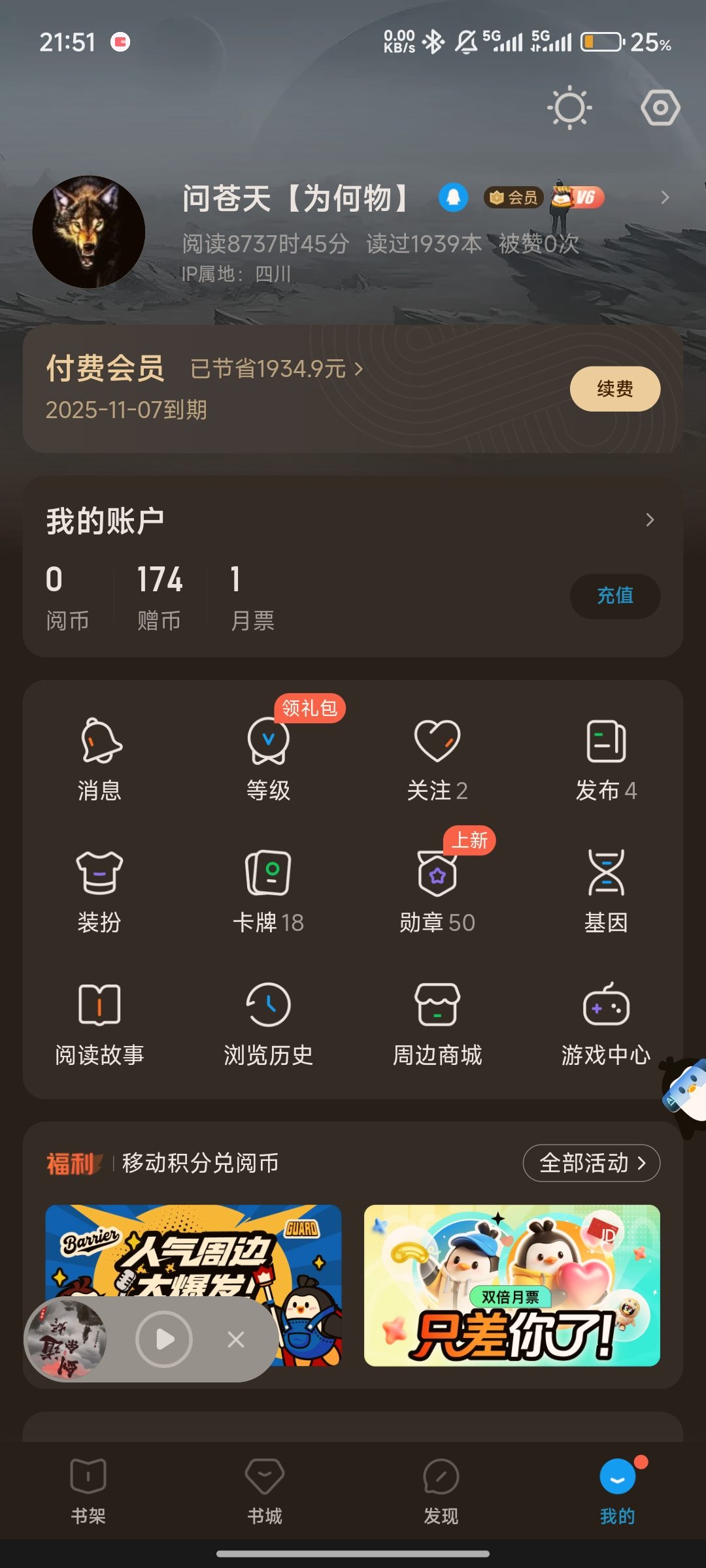
Task: Tap the wolf profile avatar
Action: tap(89, 232)
